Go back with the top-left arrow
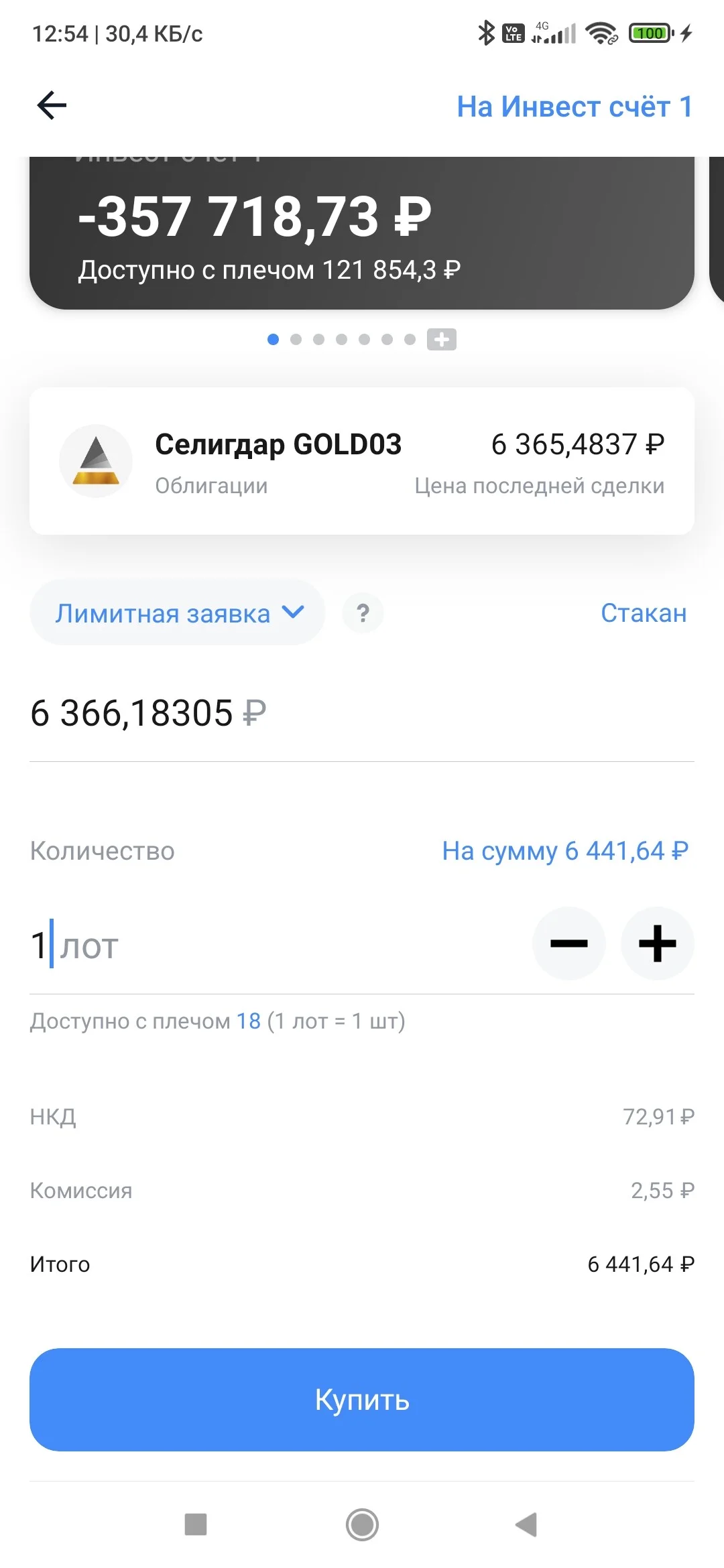 coord(52,106)
